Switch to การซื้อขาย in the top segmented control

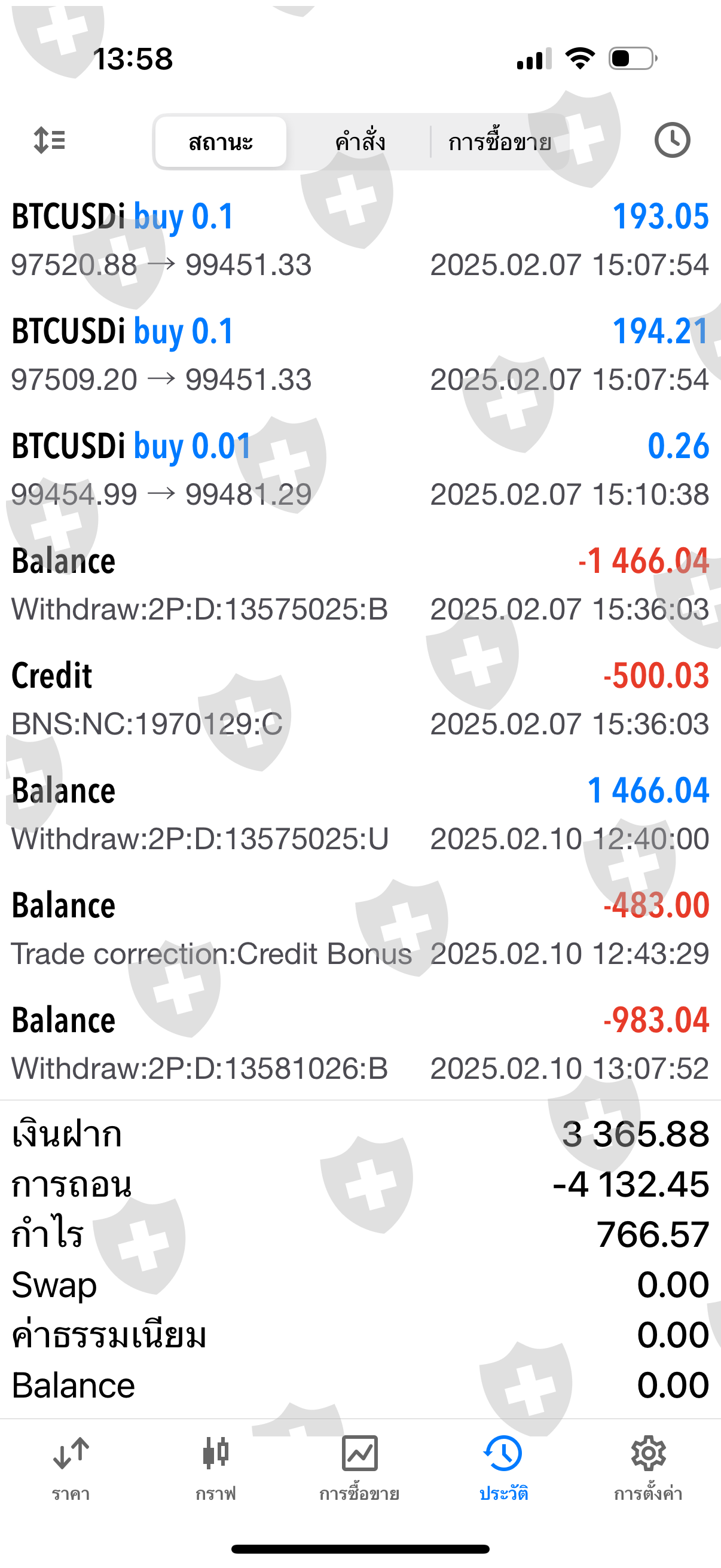[x=500, y=142]
